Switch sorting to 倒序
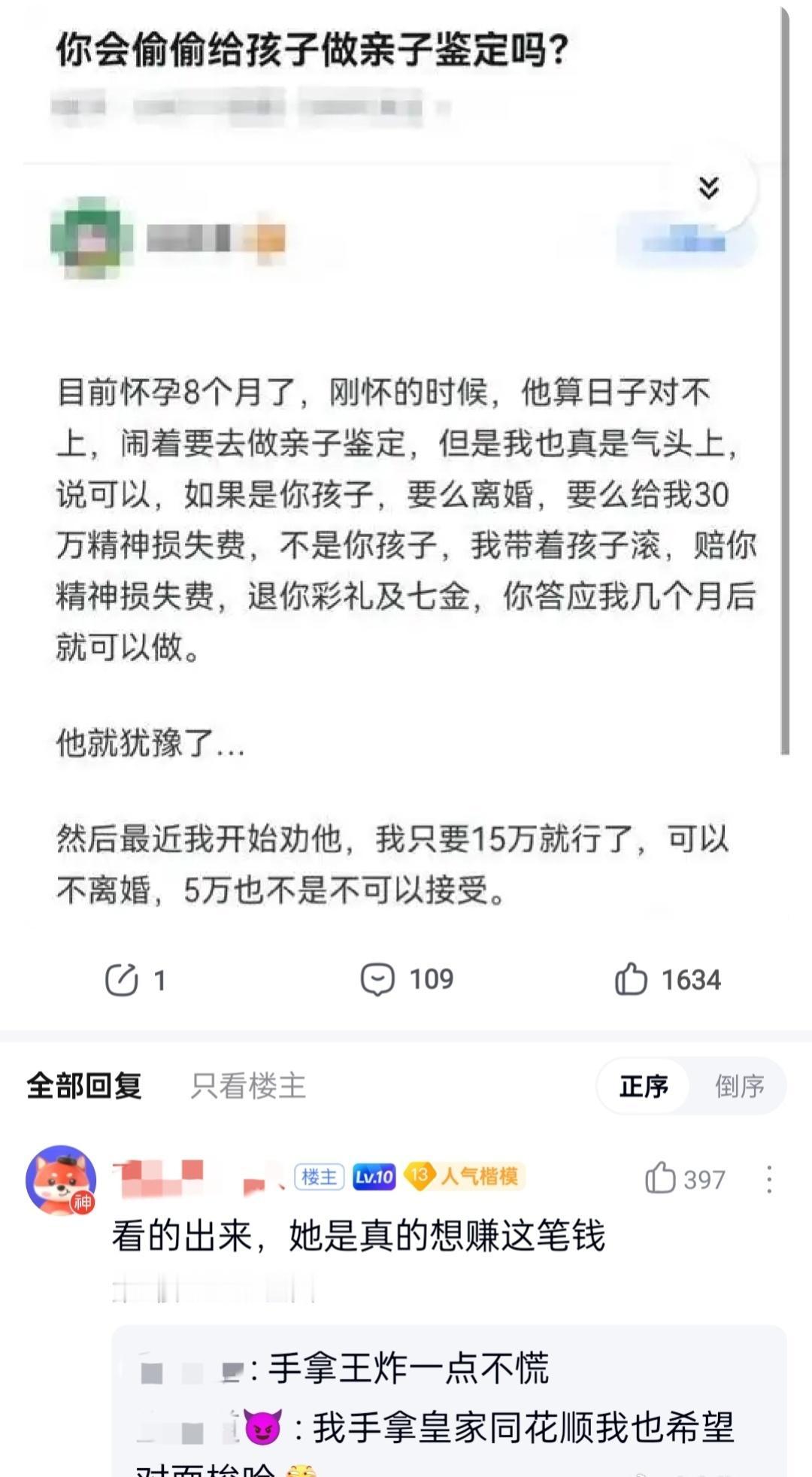The height and width of the screenshot is (1477, 812). pyautogui.click(x=738, y=1087)
